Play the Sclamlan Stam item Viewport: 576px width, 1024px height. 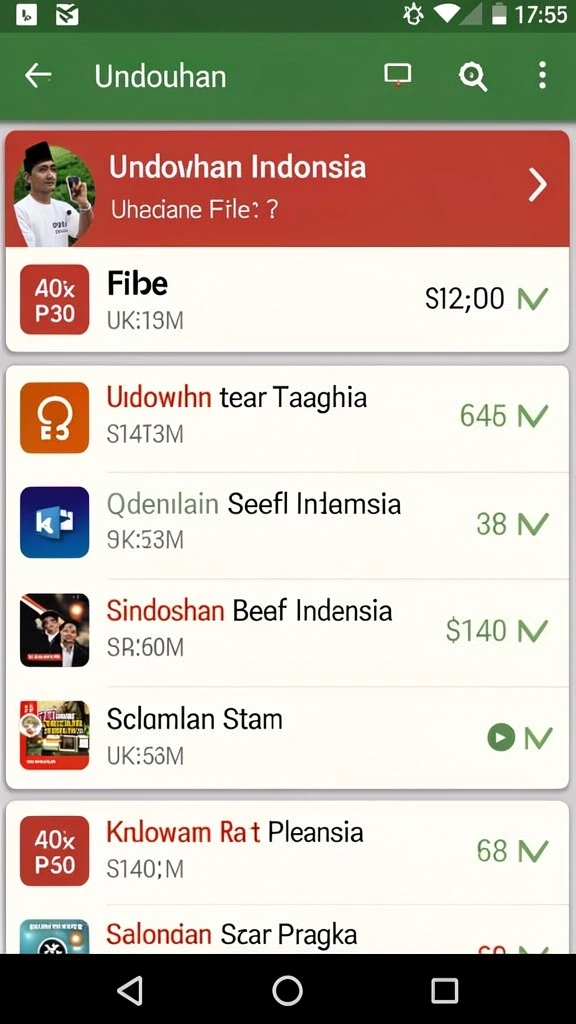[x=501, y=738]
